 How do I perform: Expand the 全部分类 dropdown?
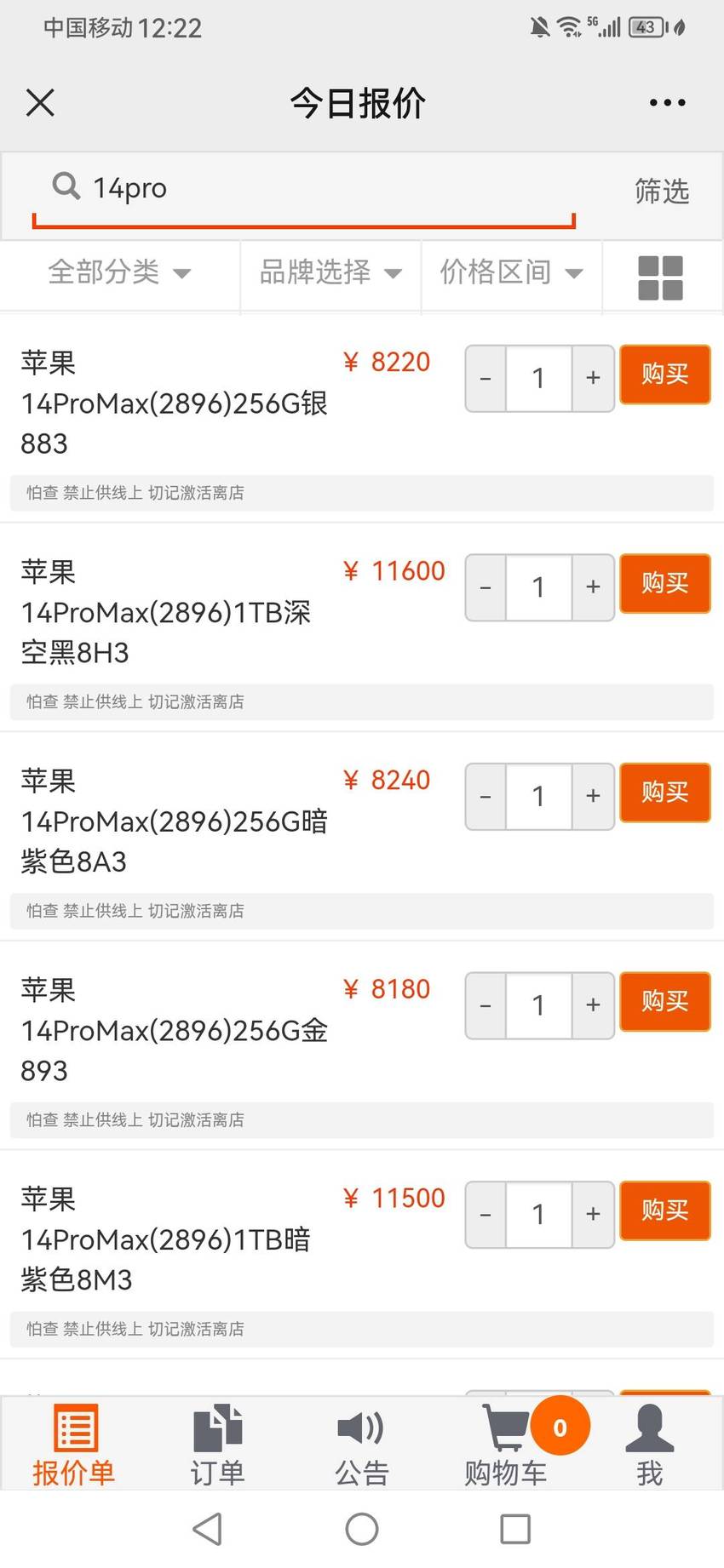pos(119,272)
